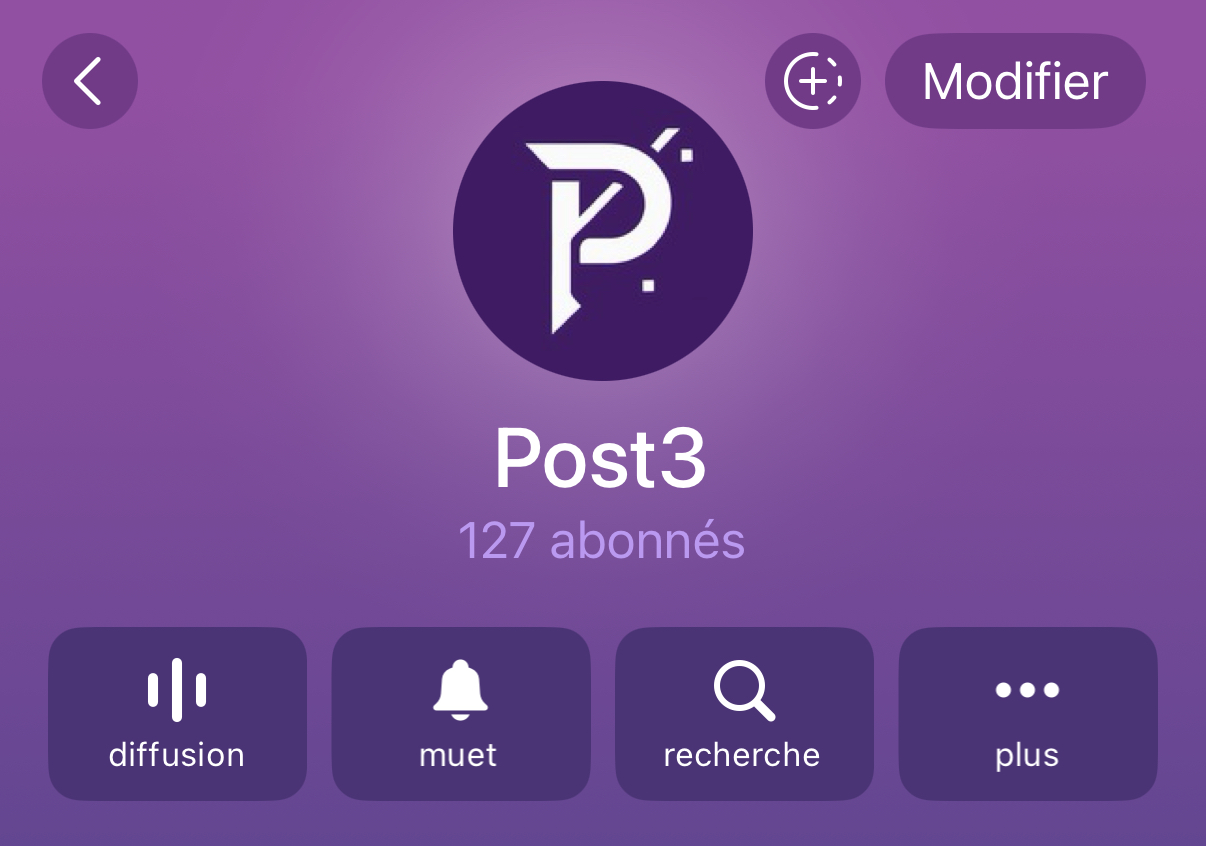The height and width of the screenshot is (846, 1206).
Task: Add a story with the plus circle icon
Action: click(812, 81)
